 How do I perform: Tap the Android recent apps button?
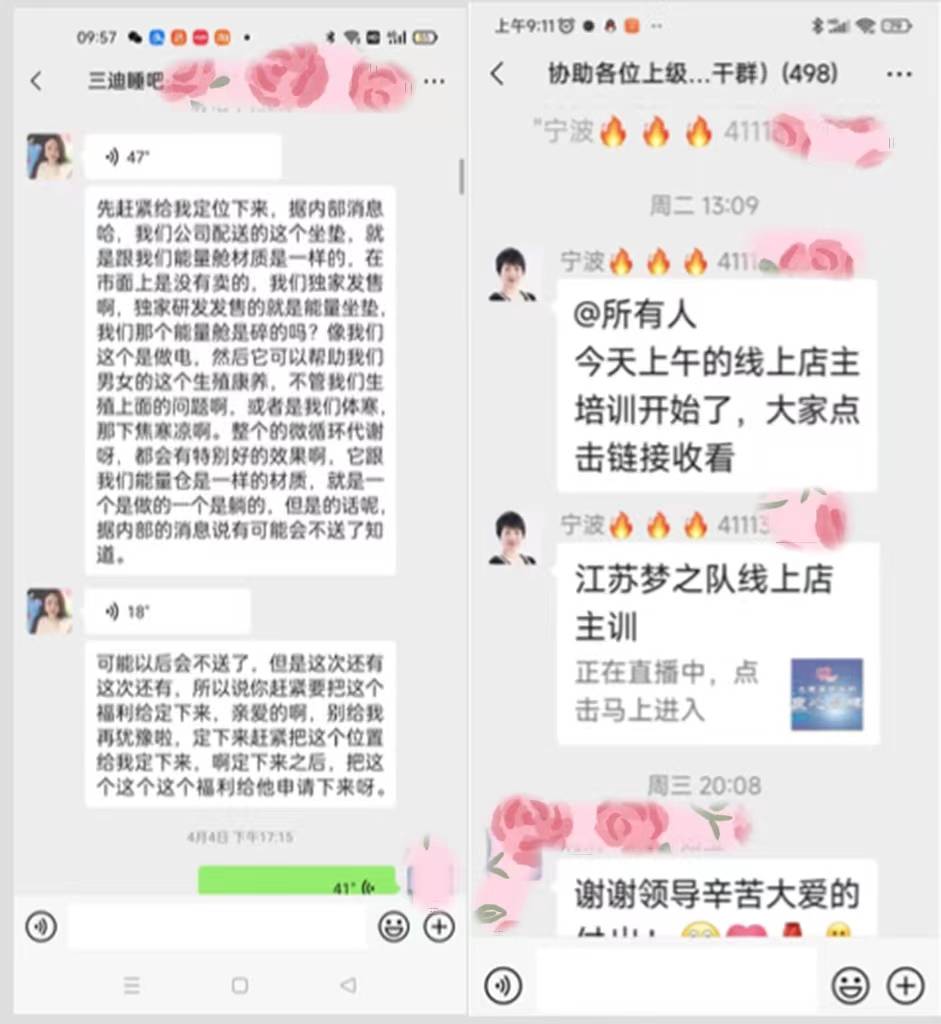131,985
